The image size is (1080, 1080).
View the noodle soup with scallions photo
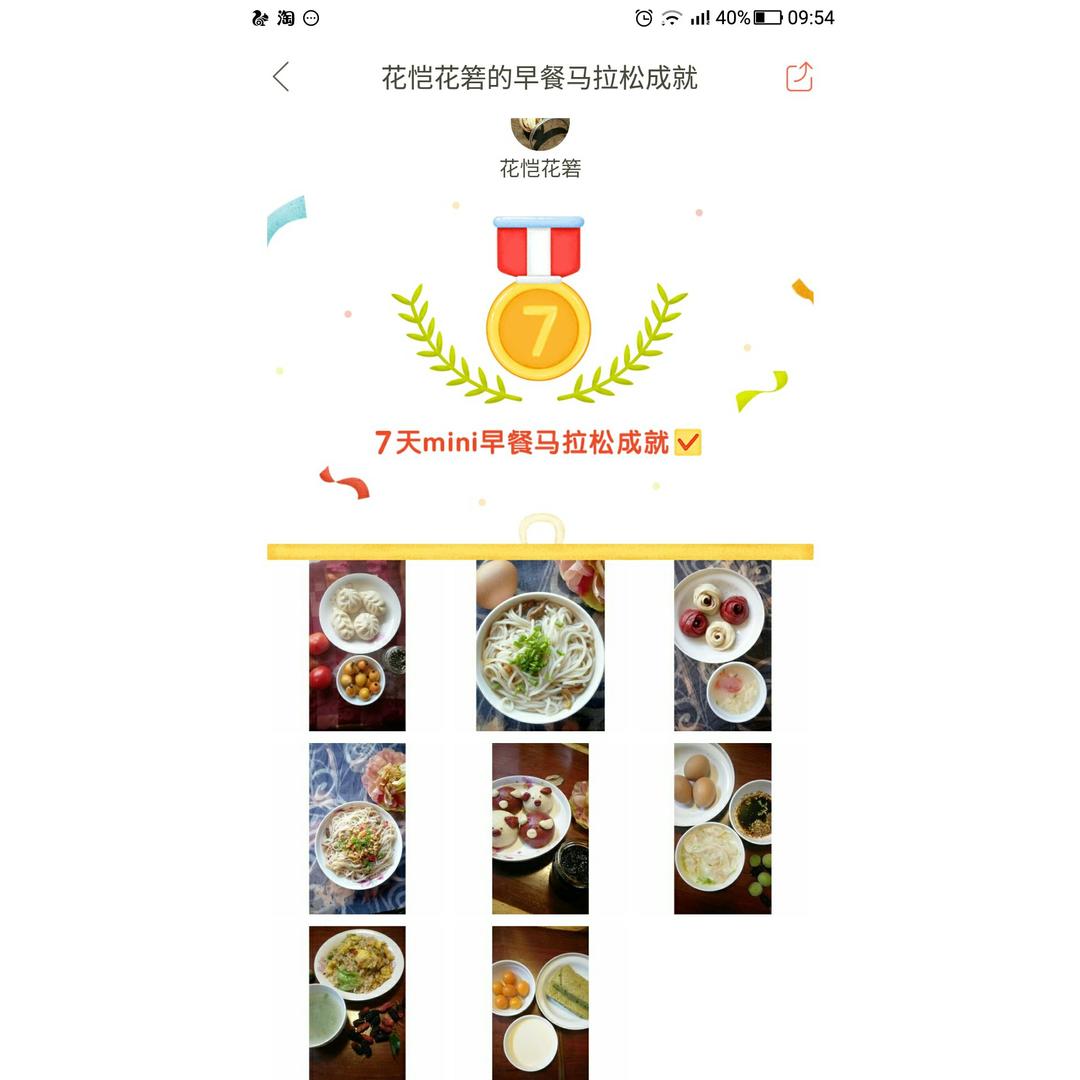[540, 645]
